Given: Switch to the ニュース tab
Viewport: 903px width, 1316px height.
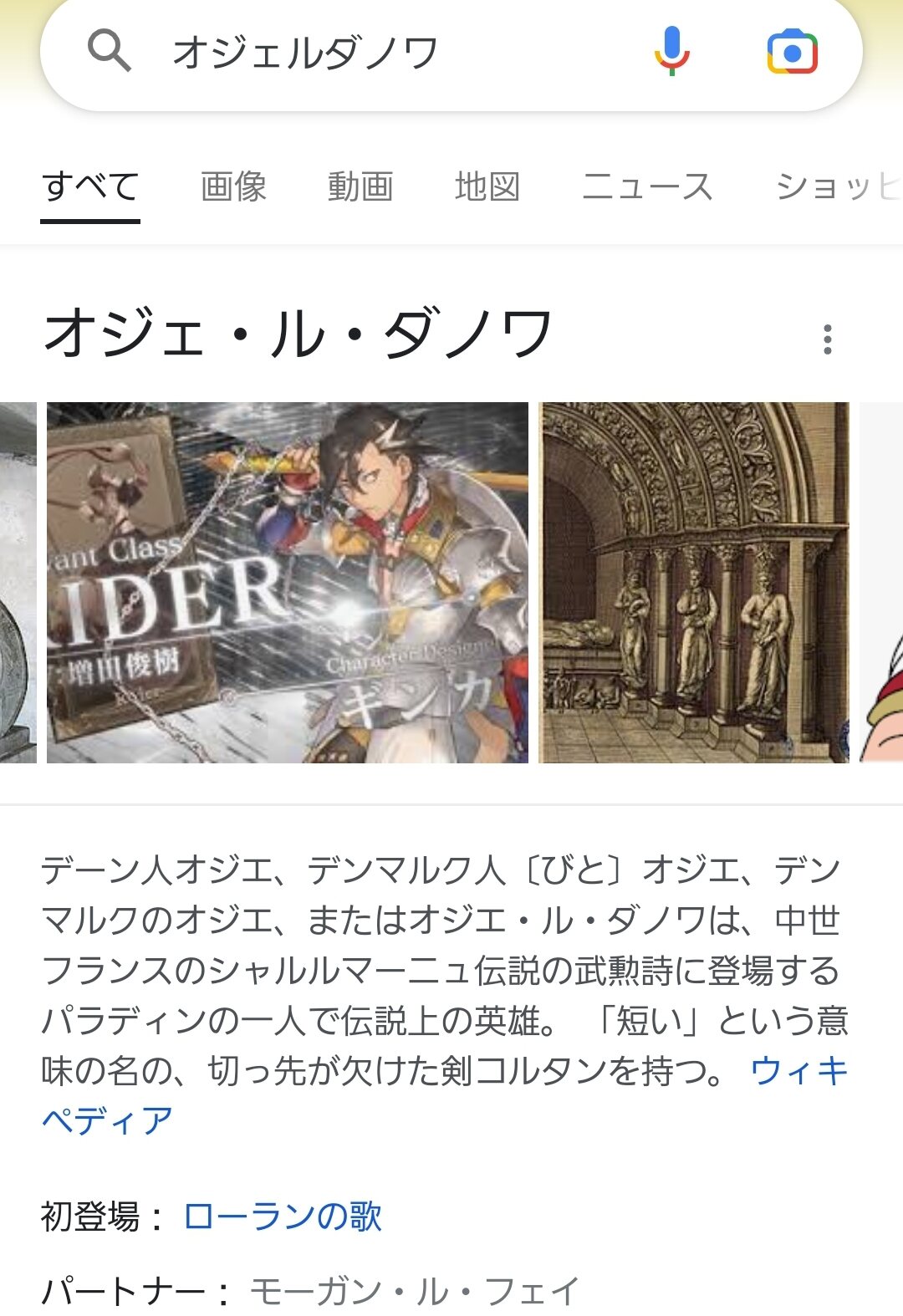Looking at the screenshot, I should point(647,186).
